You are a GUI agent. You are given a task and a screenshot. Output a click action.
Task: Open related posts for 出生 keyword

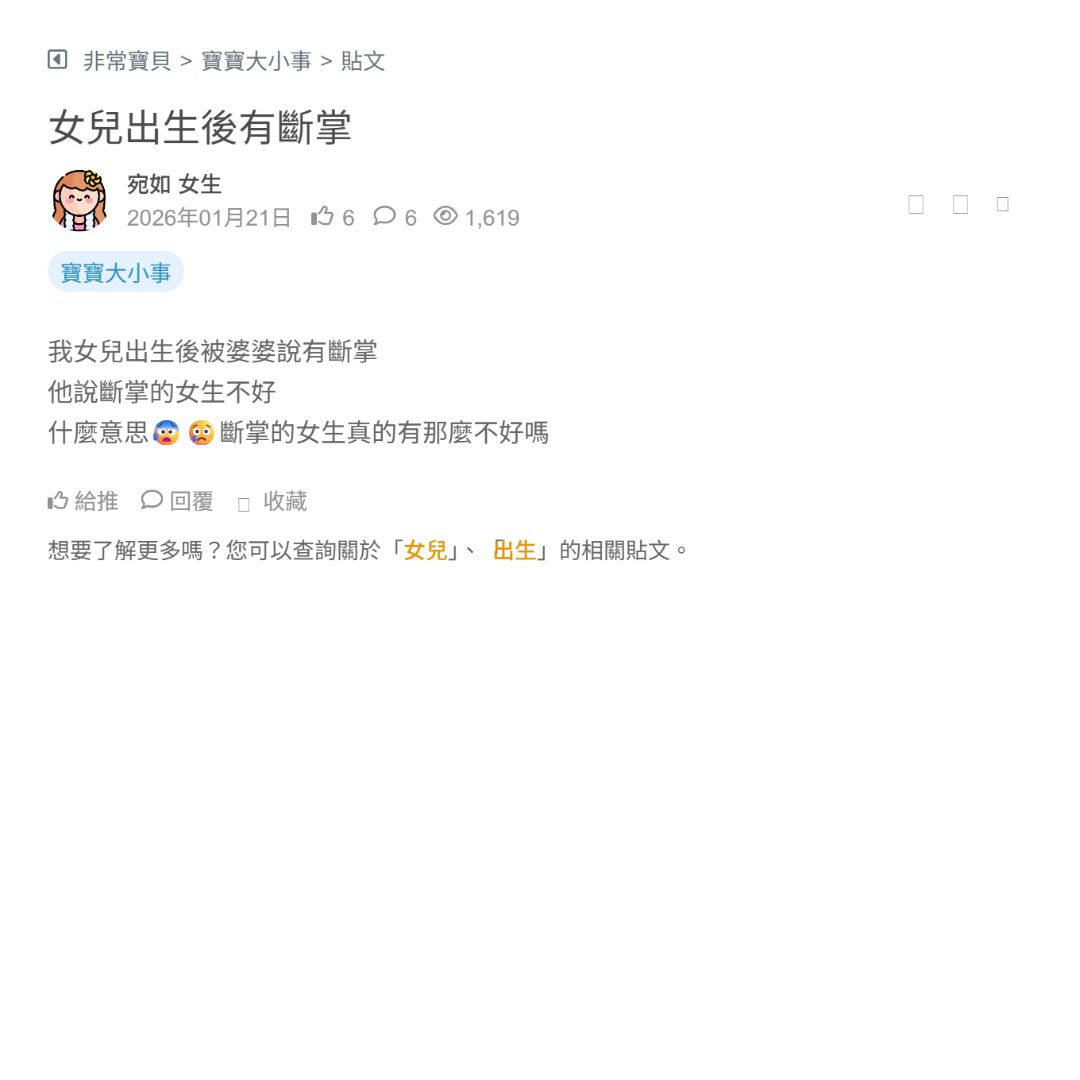point(514,550)
